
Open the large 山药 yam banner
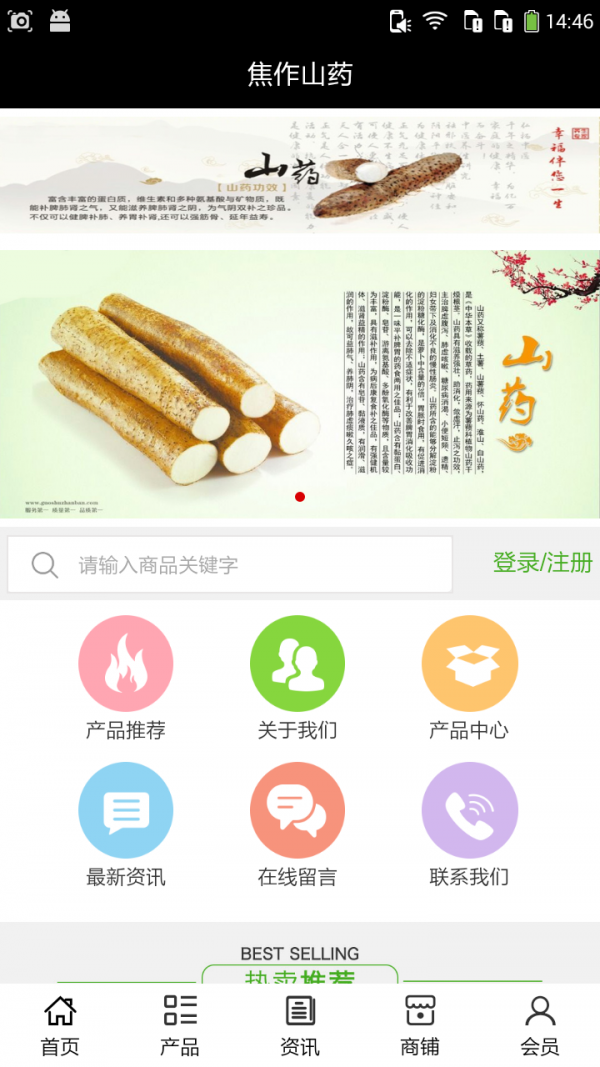click(300, 385)
